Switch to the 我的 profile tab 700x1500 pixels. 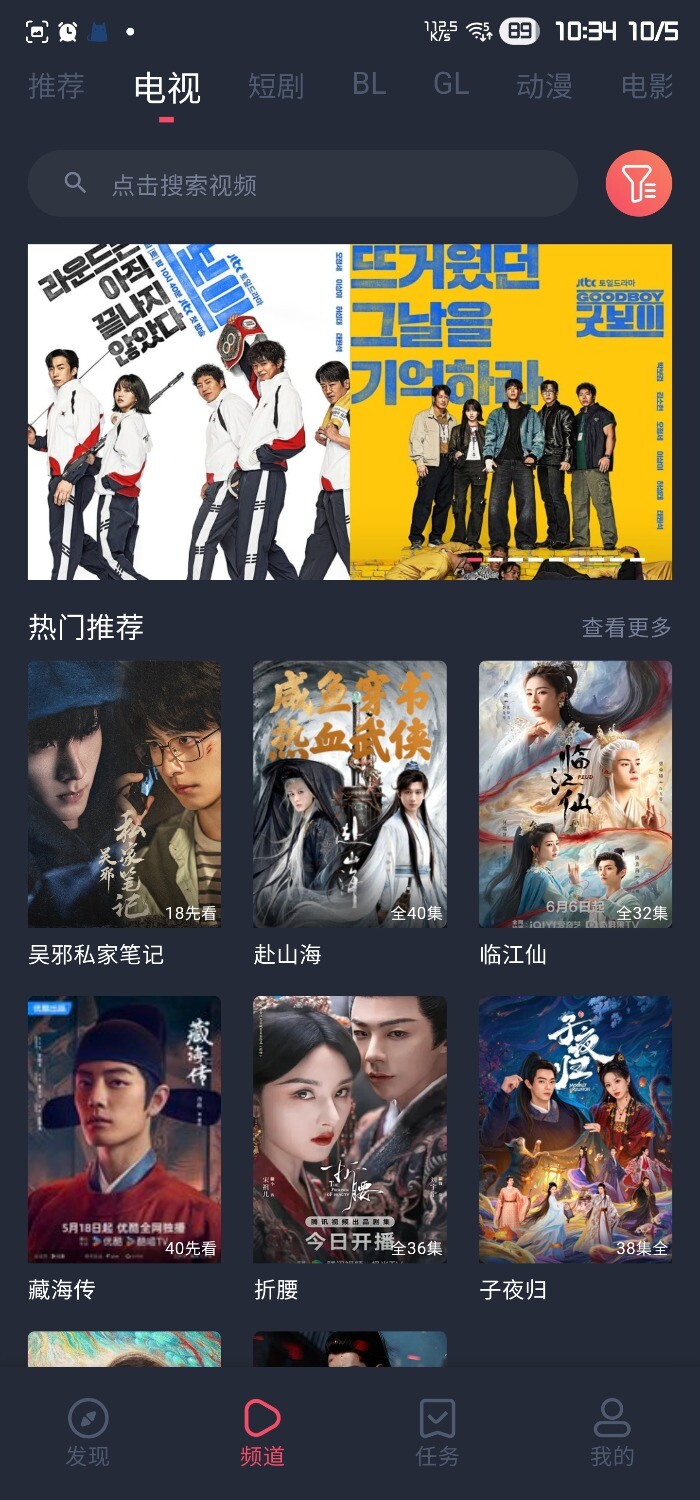tap(612, 1432)
